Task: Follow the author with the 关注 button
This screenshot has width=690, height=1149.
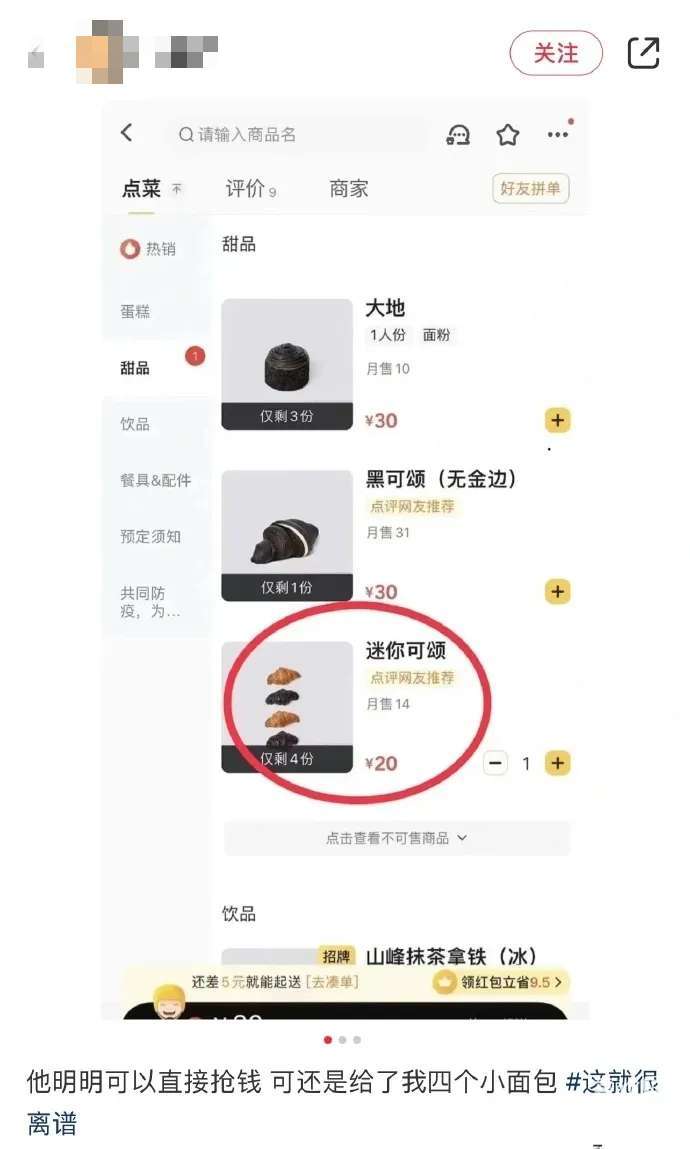Action: (556, 53)
